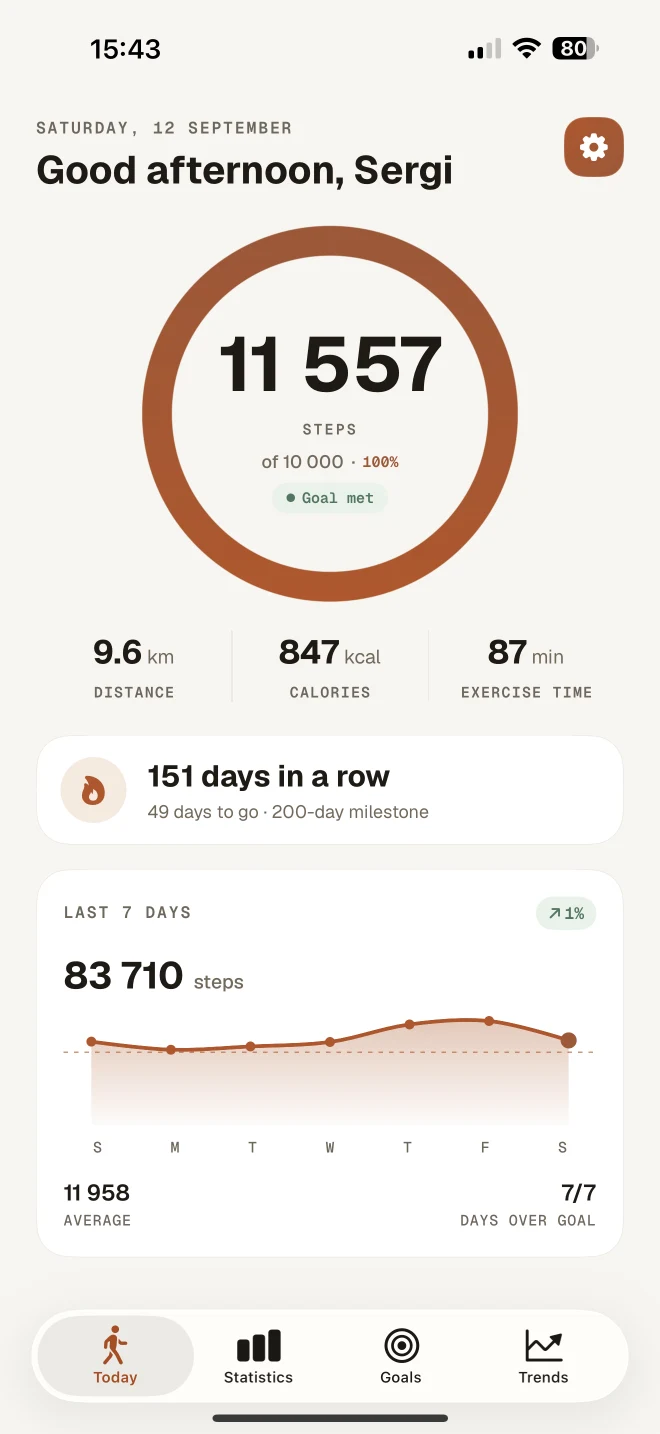The image size is (660, 1434).
Task: Select the Today tab
Action: click(x=115, y=1356)
